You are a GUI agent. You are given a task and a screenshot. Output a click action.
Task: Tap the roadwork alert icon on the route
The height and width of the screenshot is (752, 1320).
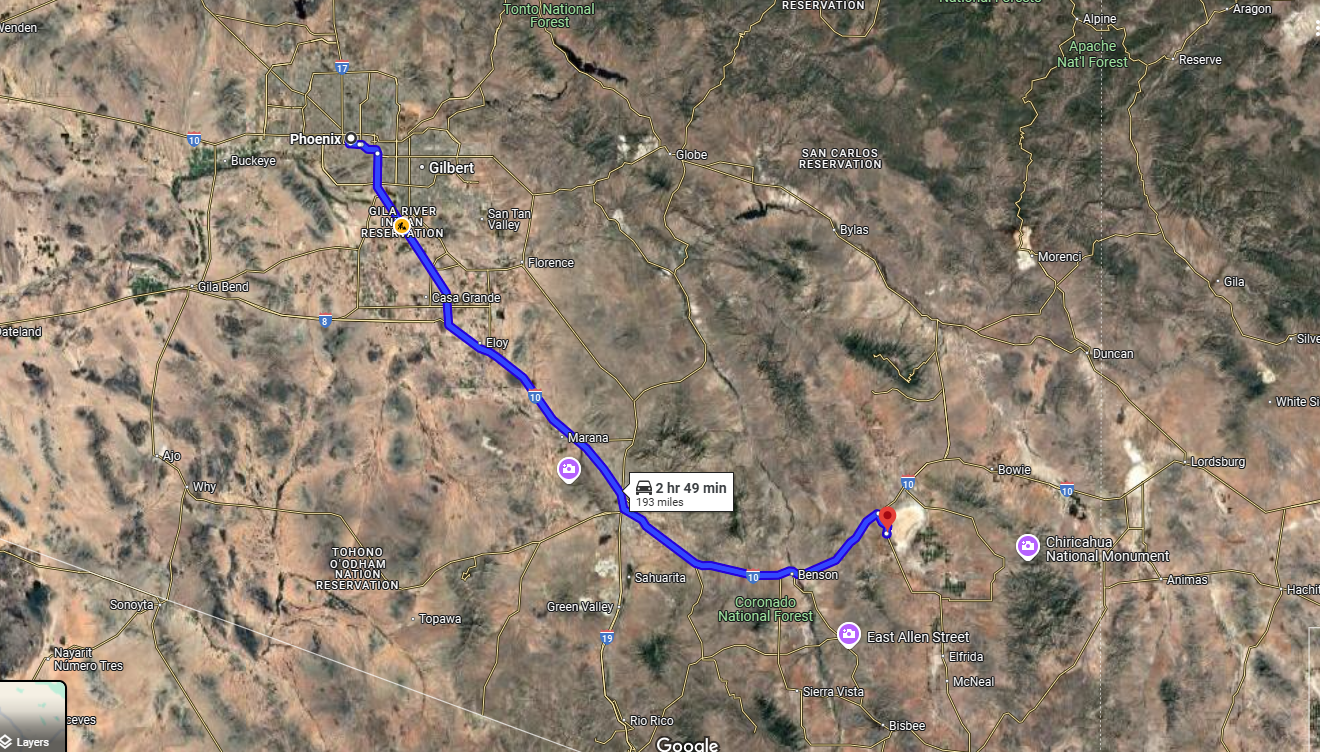click(401, 226)
